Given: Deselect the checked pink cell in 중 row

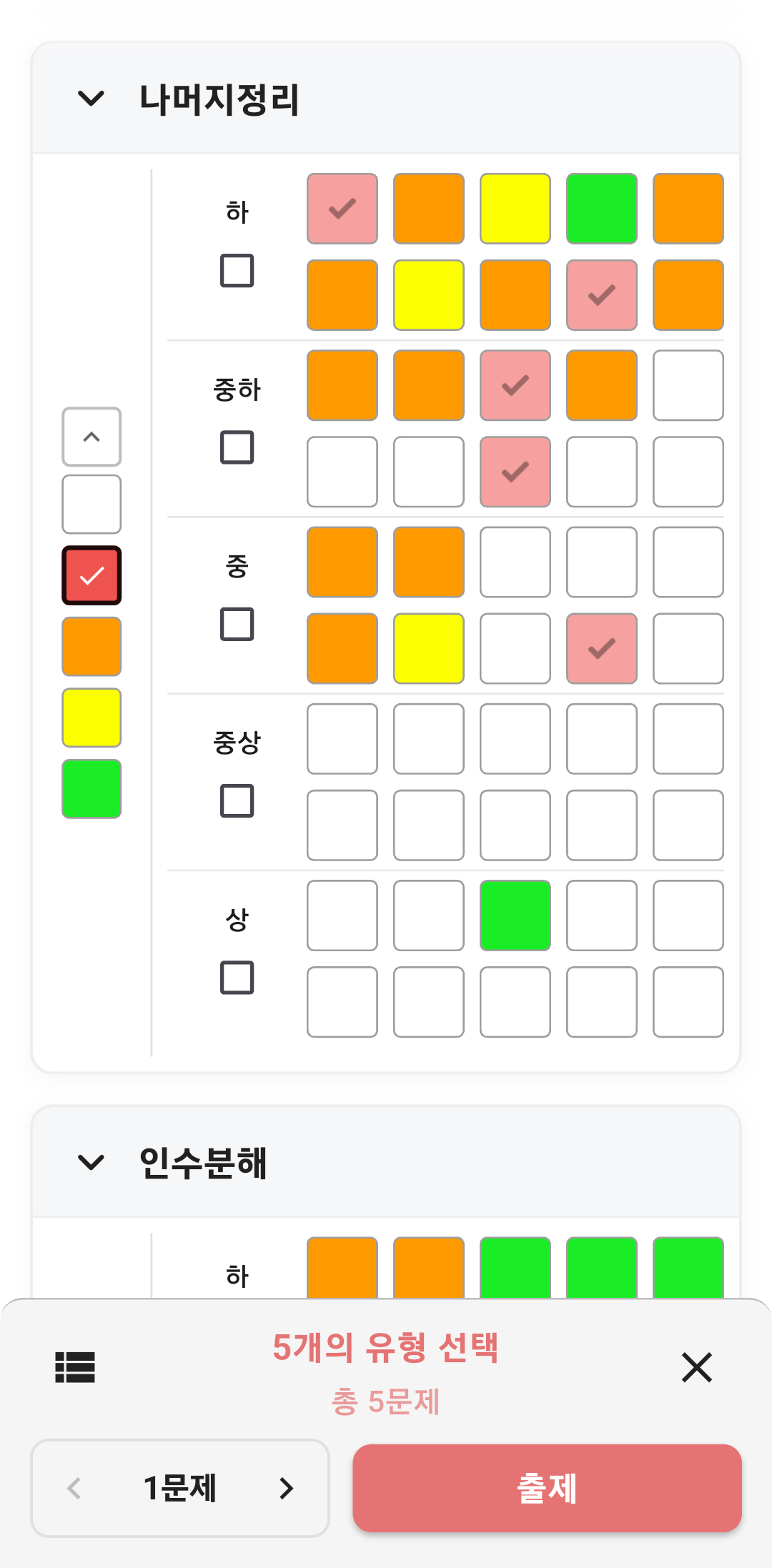Looking at the screenshot, I should click(601, 647).
